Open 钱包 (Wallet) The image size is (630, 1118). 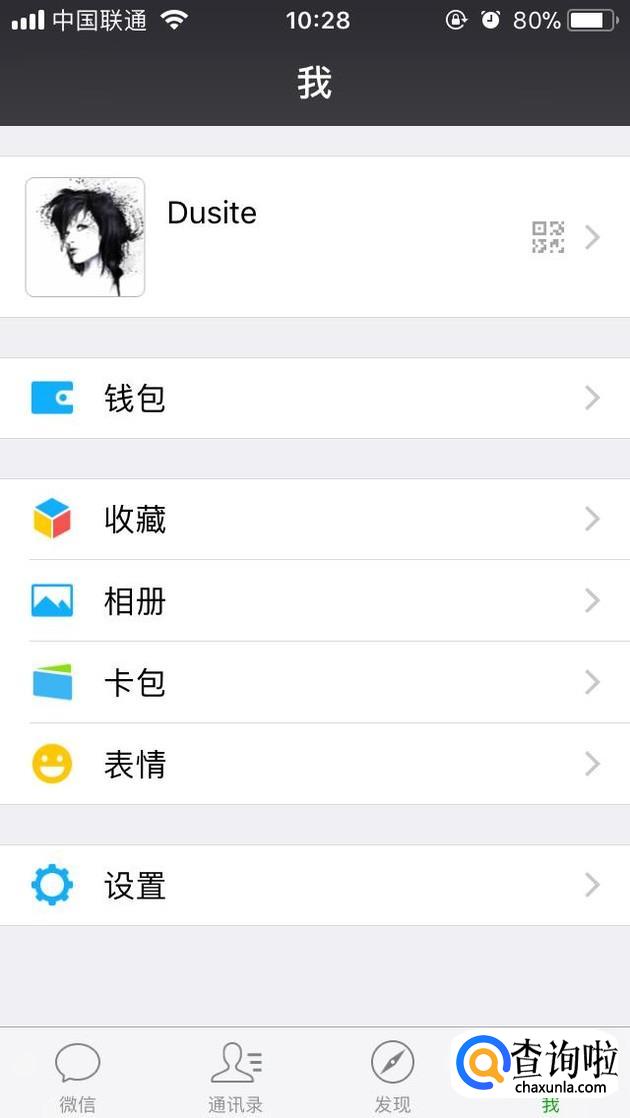pyautogui.click(x=315, y=398)
